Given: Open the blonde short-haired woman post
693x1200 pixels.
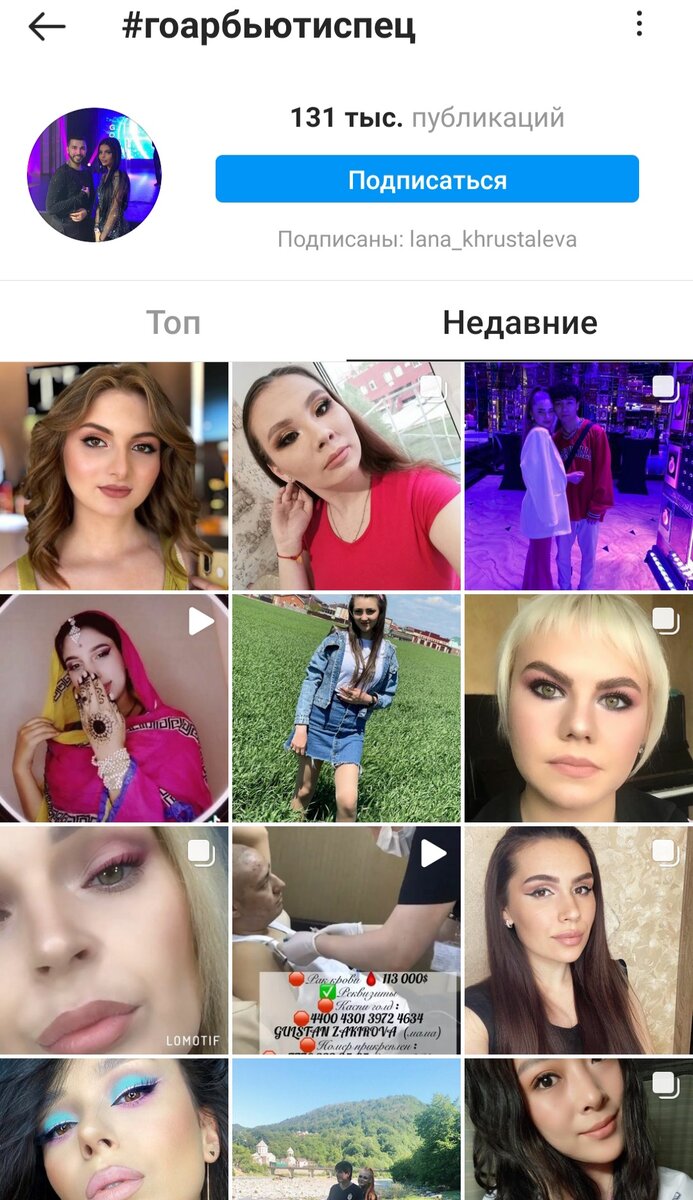Looking at the screenshot, I should pos(579,708).
